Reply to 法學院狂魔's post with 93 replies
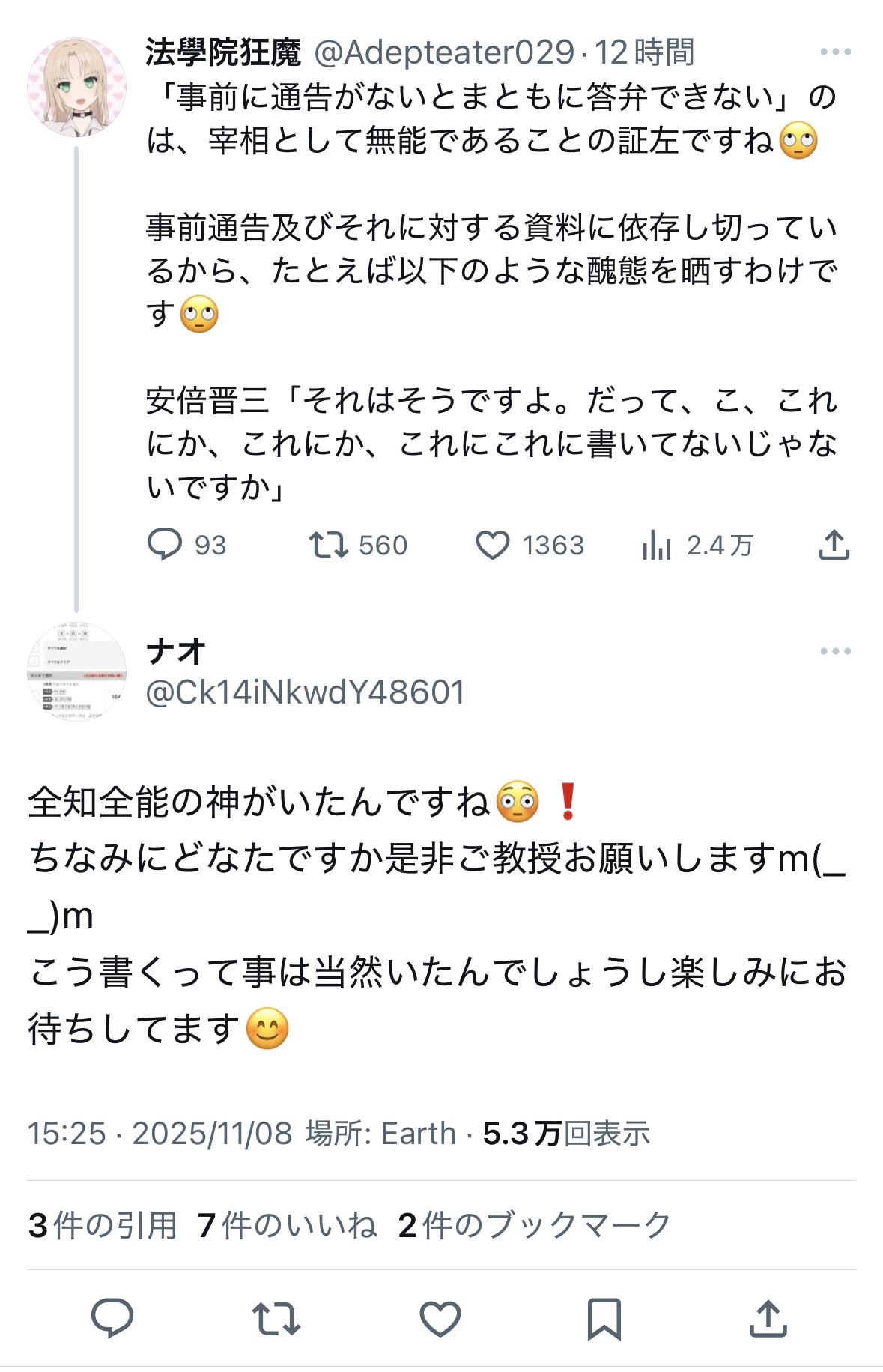 pos(165,545)
